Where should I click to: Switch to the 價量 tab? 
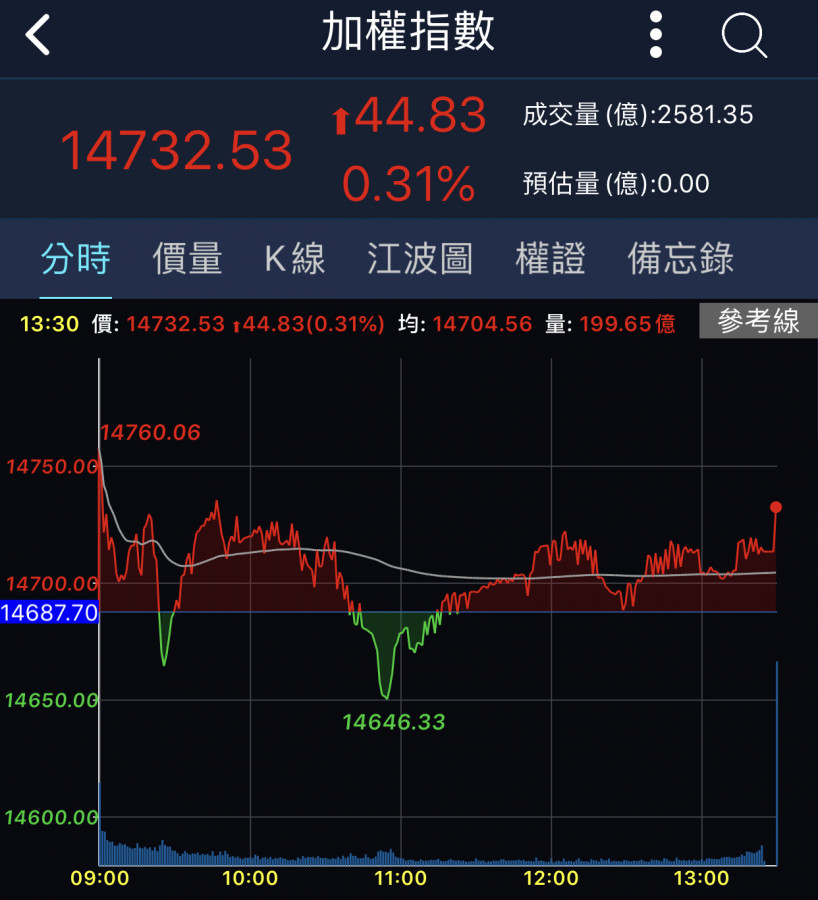(187, 259)
